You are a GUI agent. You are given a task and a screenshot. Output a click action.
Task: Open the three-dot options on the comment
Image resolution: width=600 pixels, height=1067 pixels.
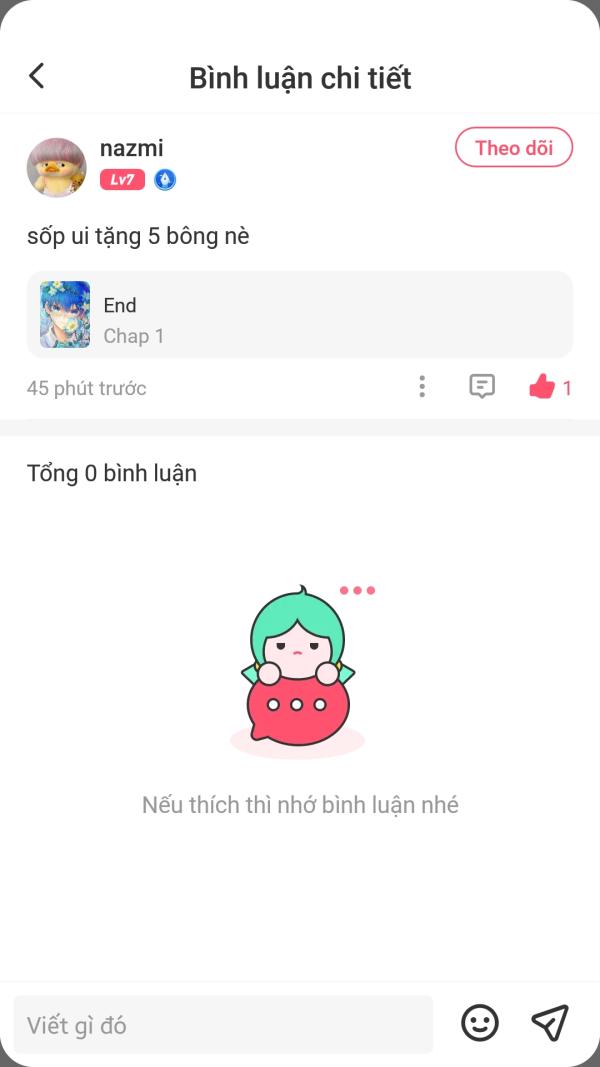[422, 387]
